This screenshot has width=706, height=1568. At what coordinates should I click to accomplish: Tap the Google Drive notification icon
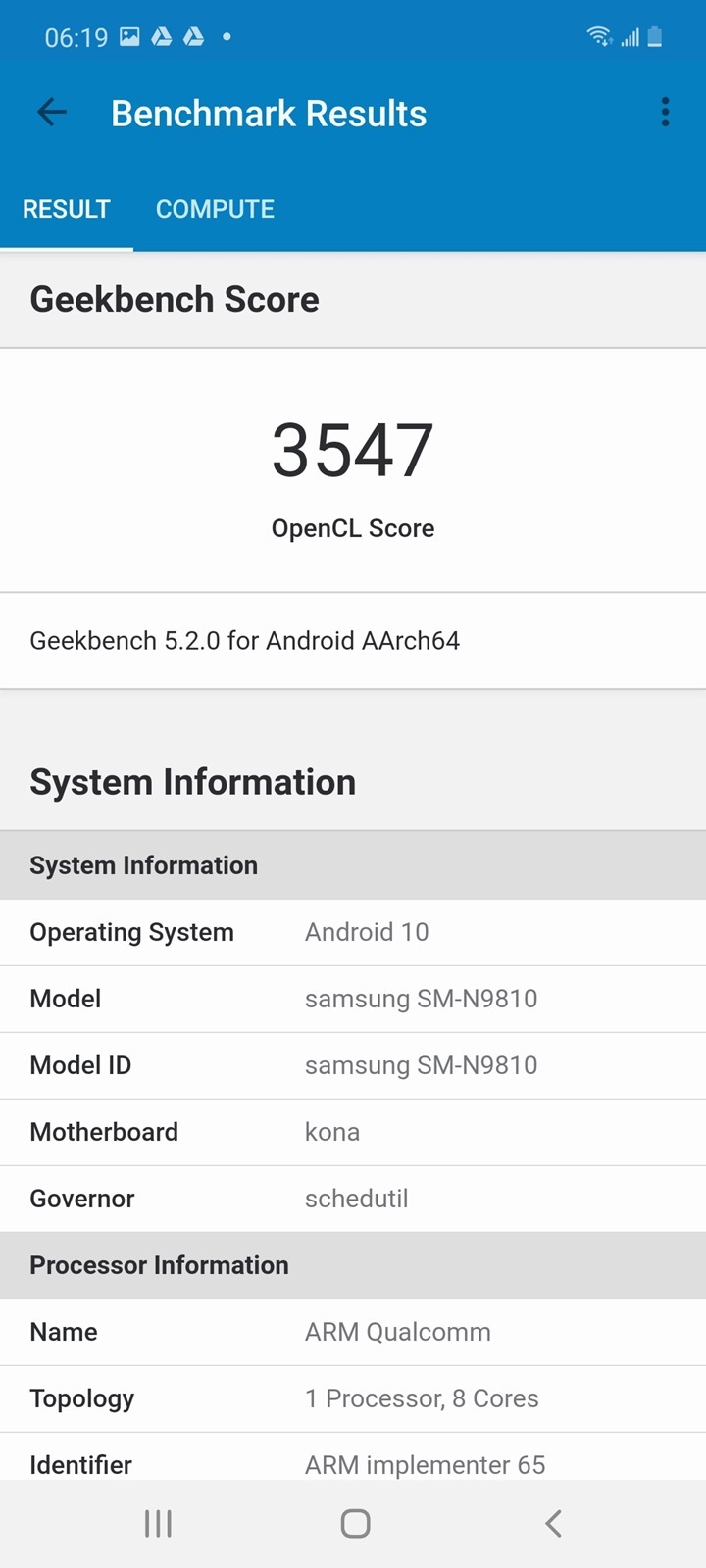[162, 36]
